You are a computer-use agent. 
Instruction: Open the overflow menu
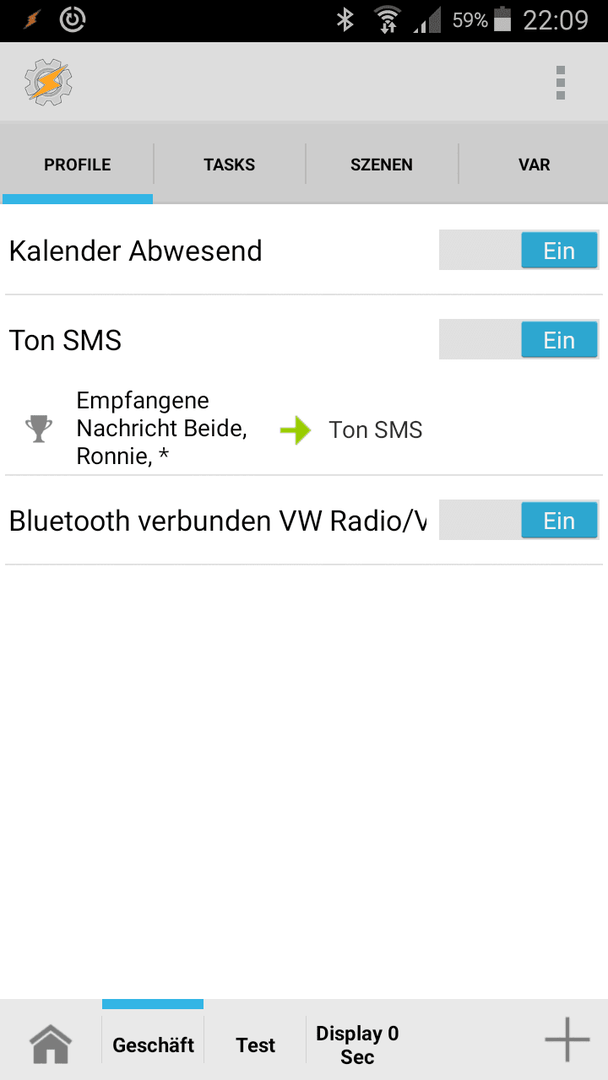coord(560,83)
